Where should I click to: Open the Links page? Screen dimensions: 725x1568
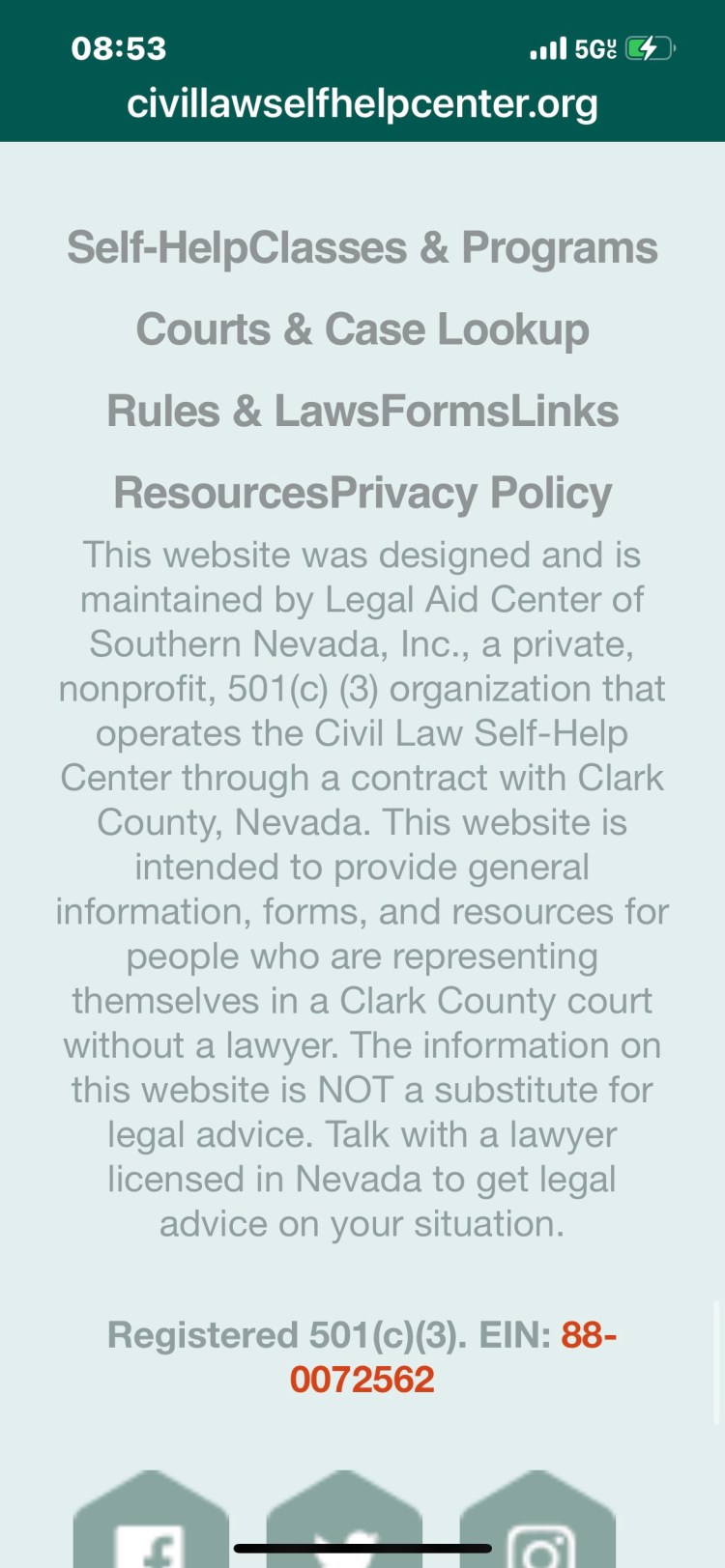point(565,412)
